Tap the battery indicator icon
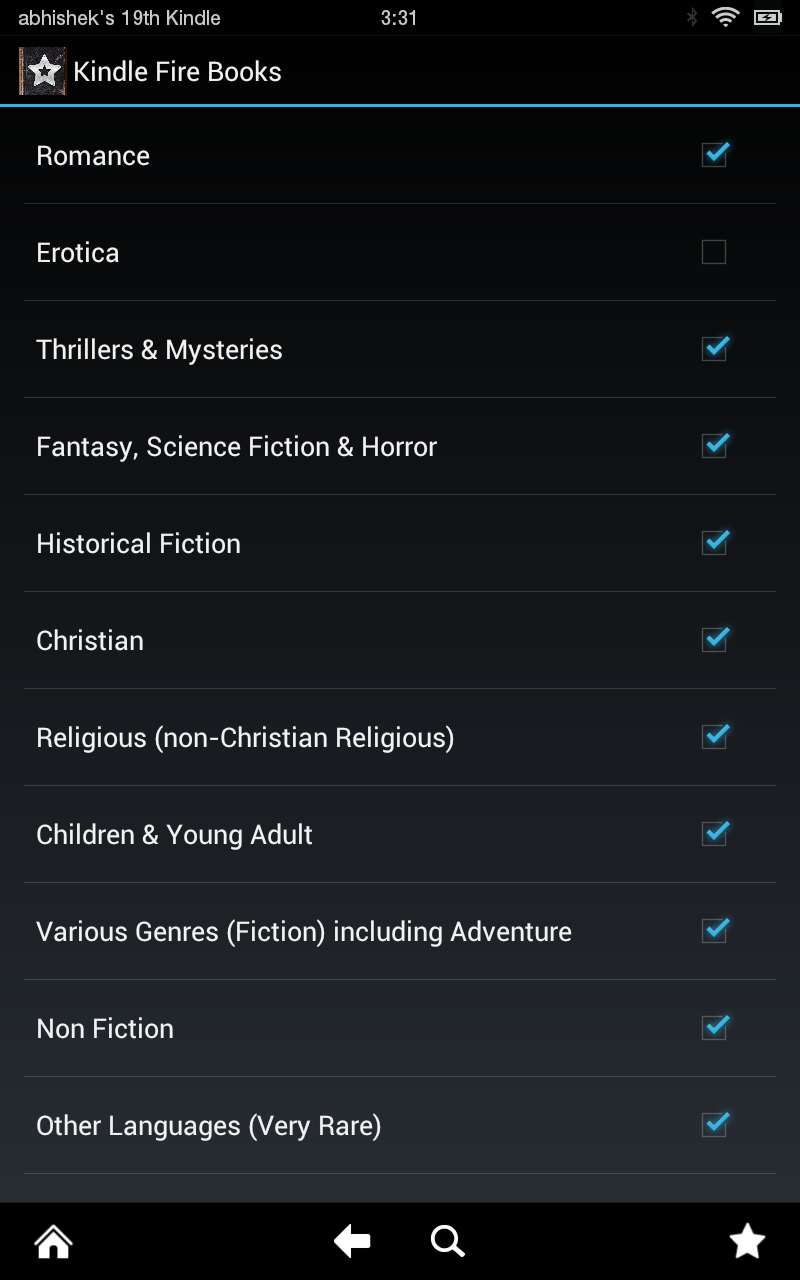The height and width of the screenshot is (1280, 800). (768, 16)
